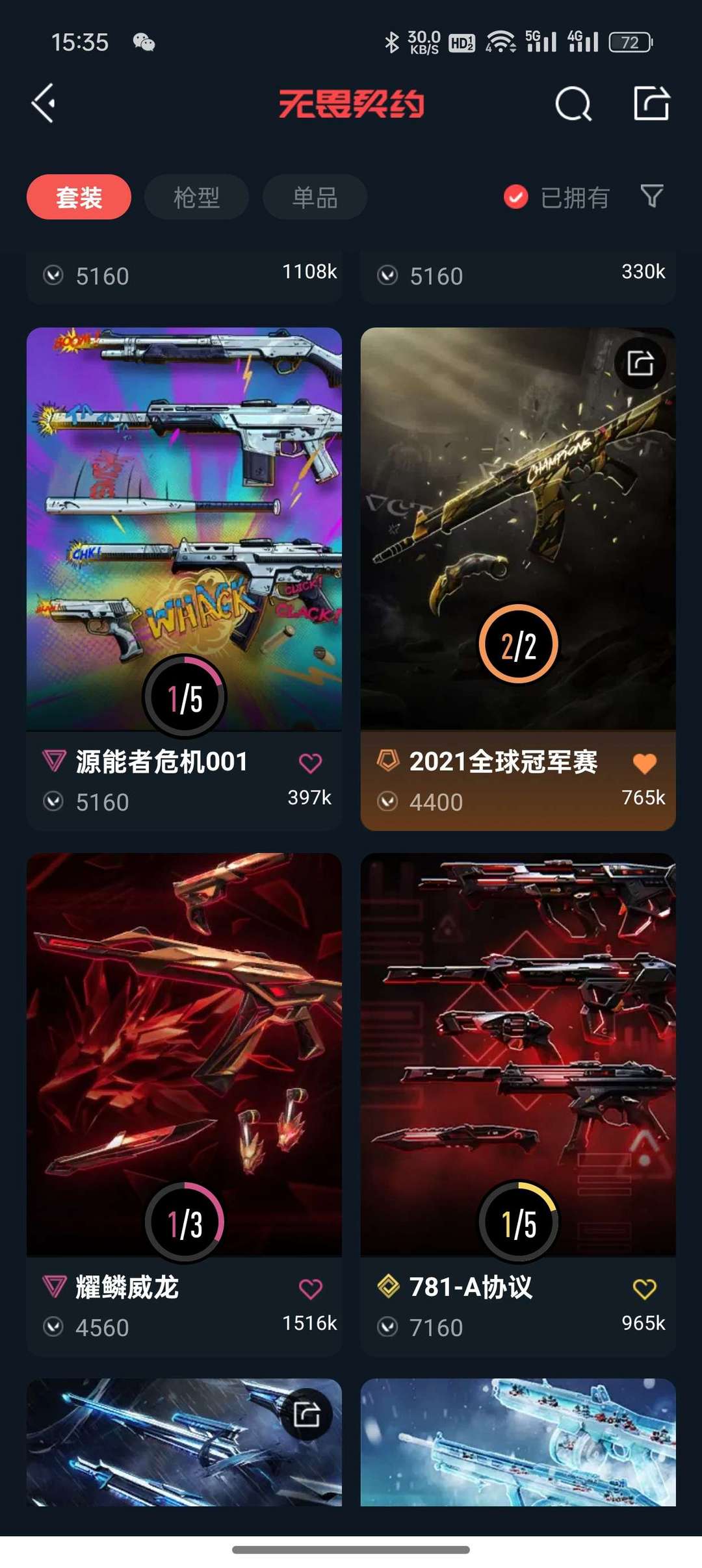Share the blue weapon bundle card
Screen dimensions: 702x1568
[306, 1415]
